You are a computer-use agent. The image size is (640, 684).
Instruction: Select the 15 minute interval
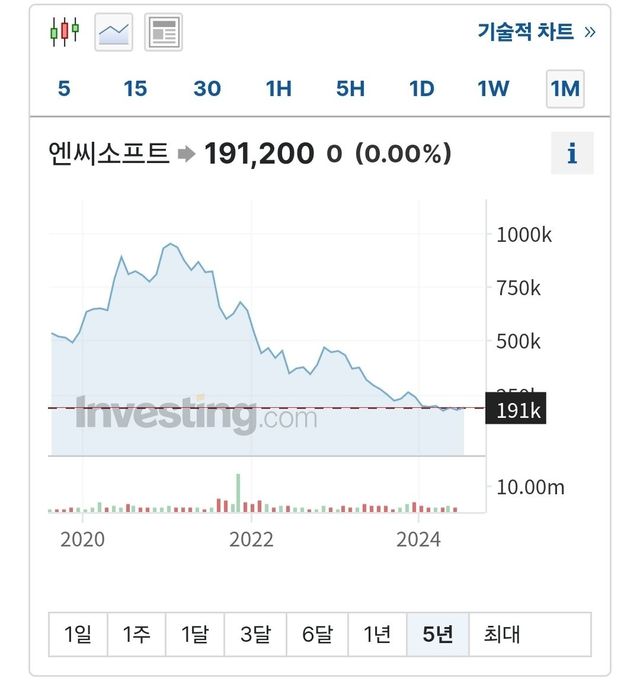[135, 89]
